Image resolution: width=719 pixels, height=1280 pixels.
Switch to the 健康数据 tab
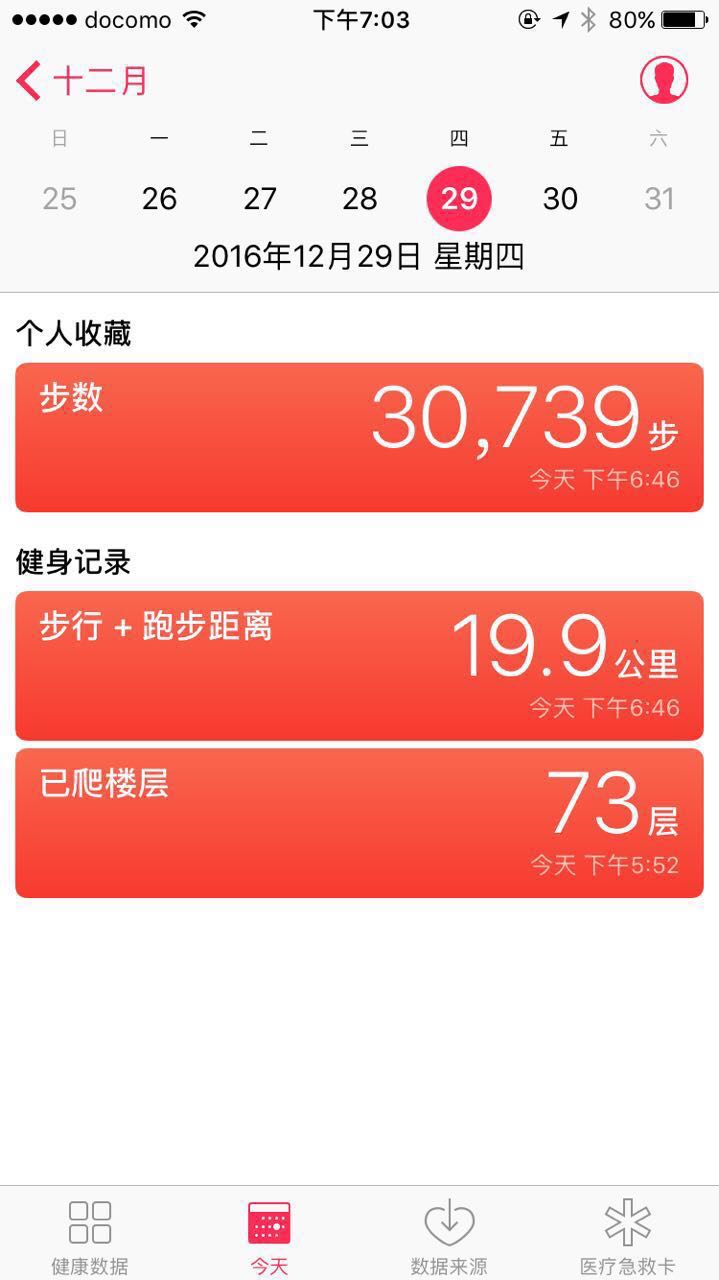[x=90, y=1237]
